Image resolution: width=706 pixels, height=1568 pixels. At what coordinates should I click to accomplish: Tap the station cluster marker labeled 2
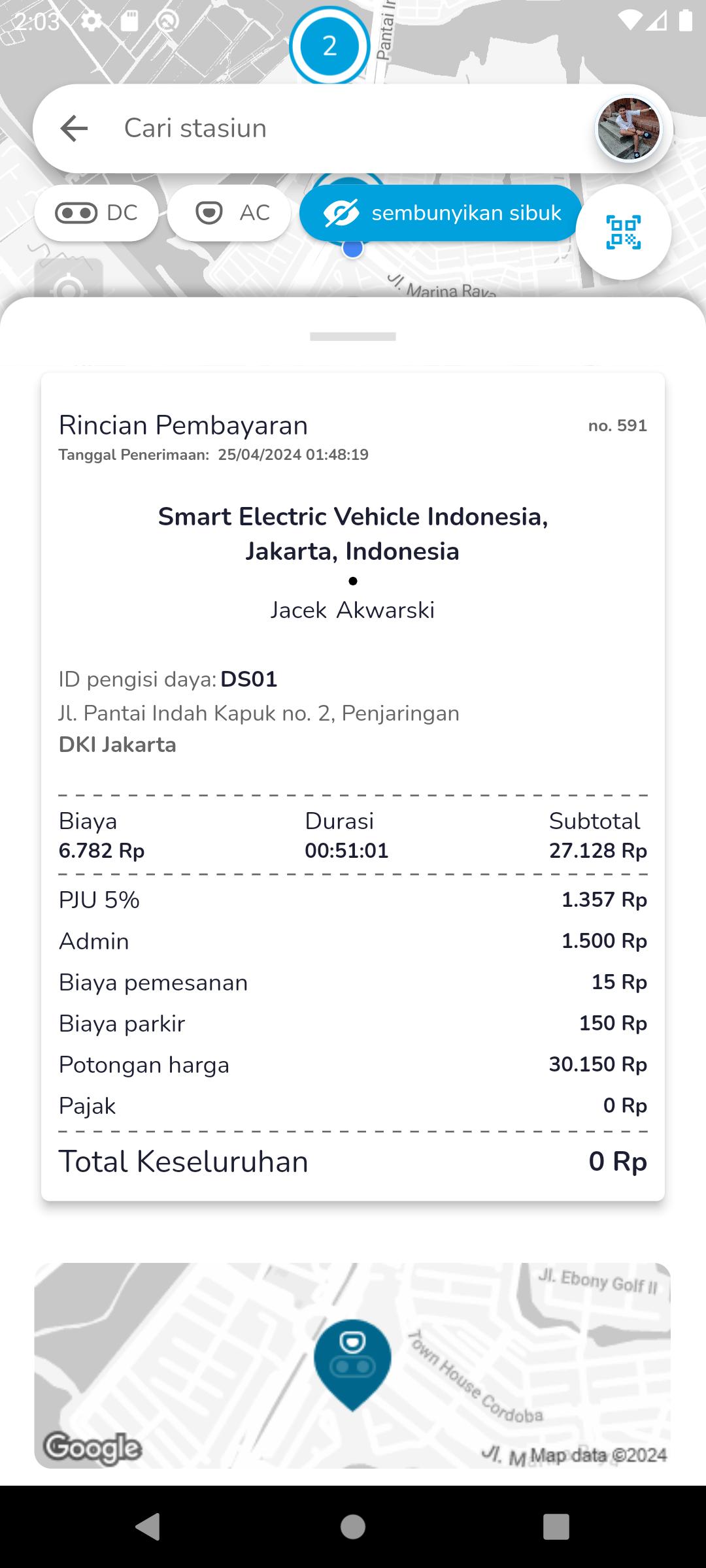click(329, 46)
